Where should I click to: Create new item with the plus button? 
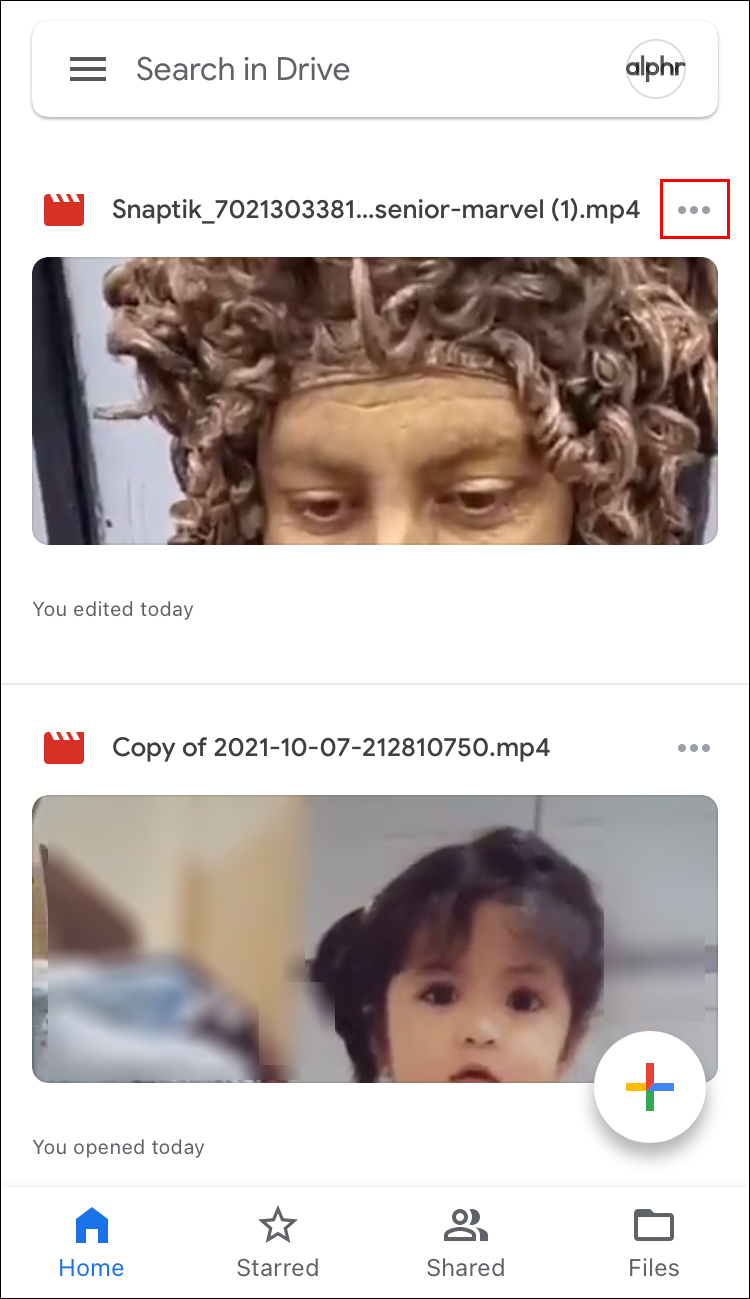[650, 1087]
